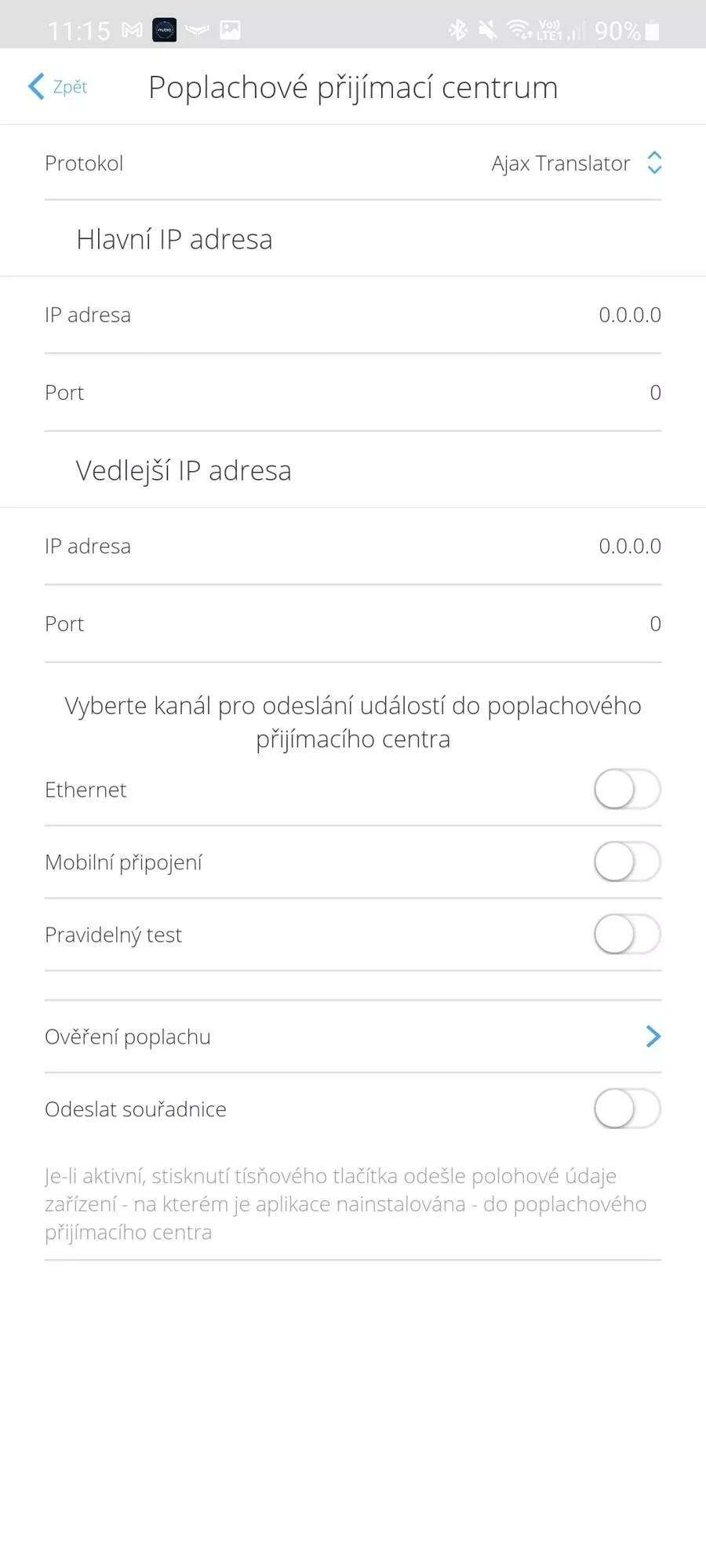This screenshot has height=1568, width=706.
Task: Turn on Mobilní připojení
Action: [627, 862]
